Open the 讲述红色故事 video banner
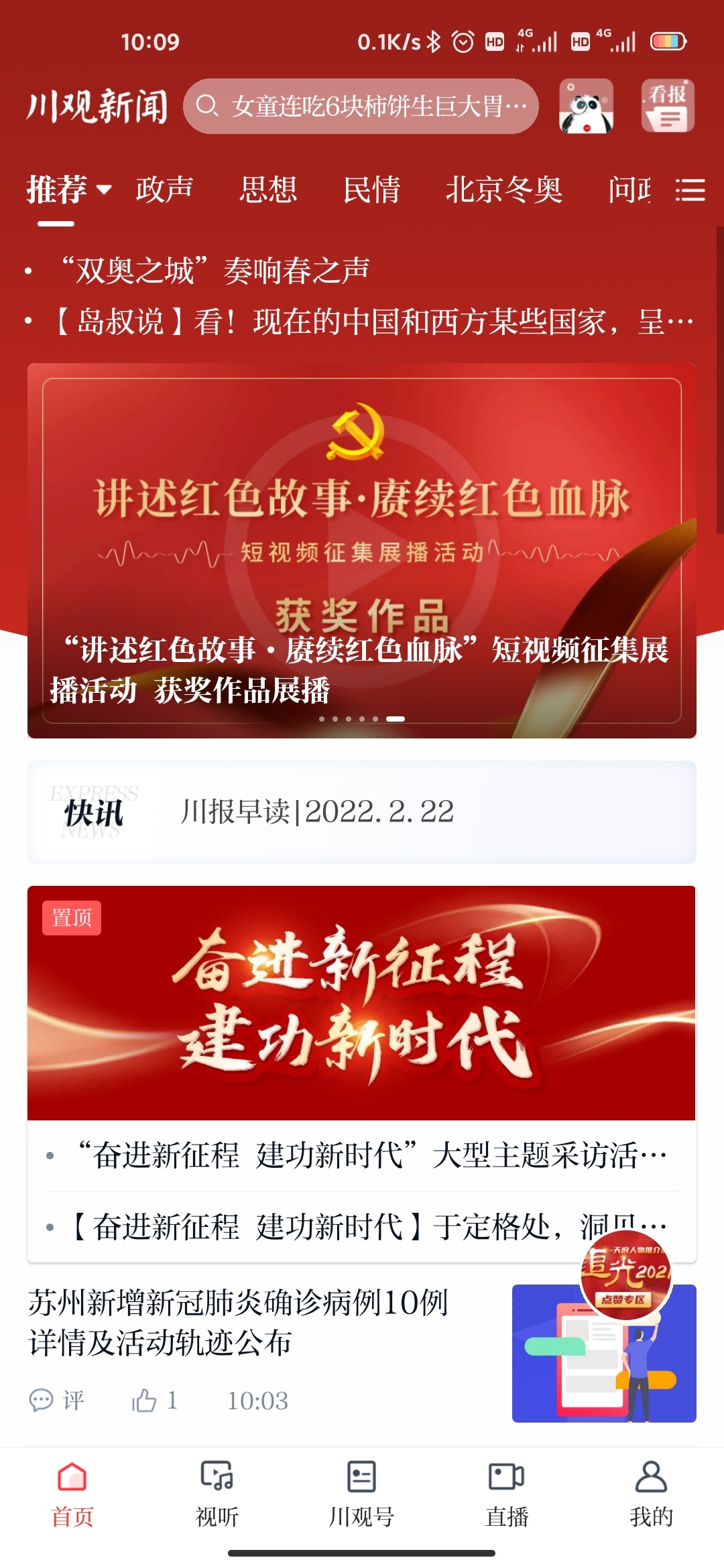The width and height of the screenshot is (724, 1568). pos(362,549)
